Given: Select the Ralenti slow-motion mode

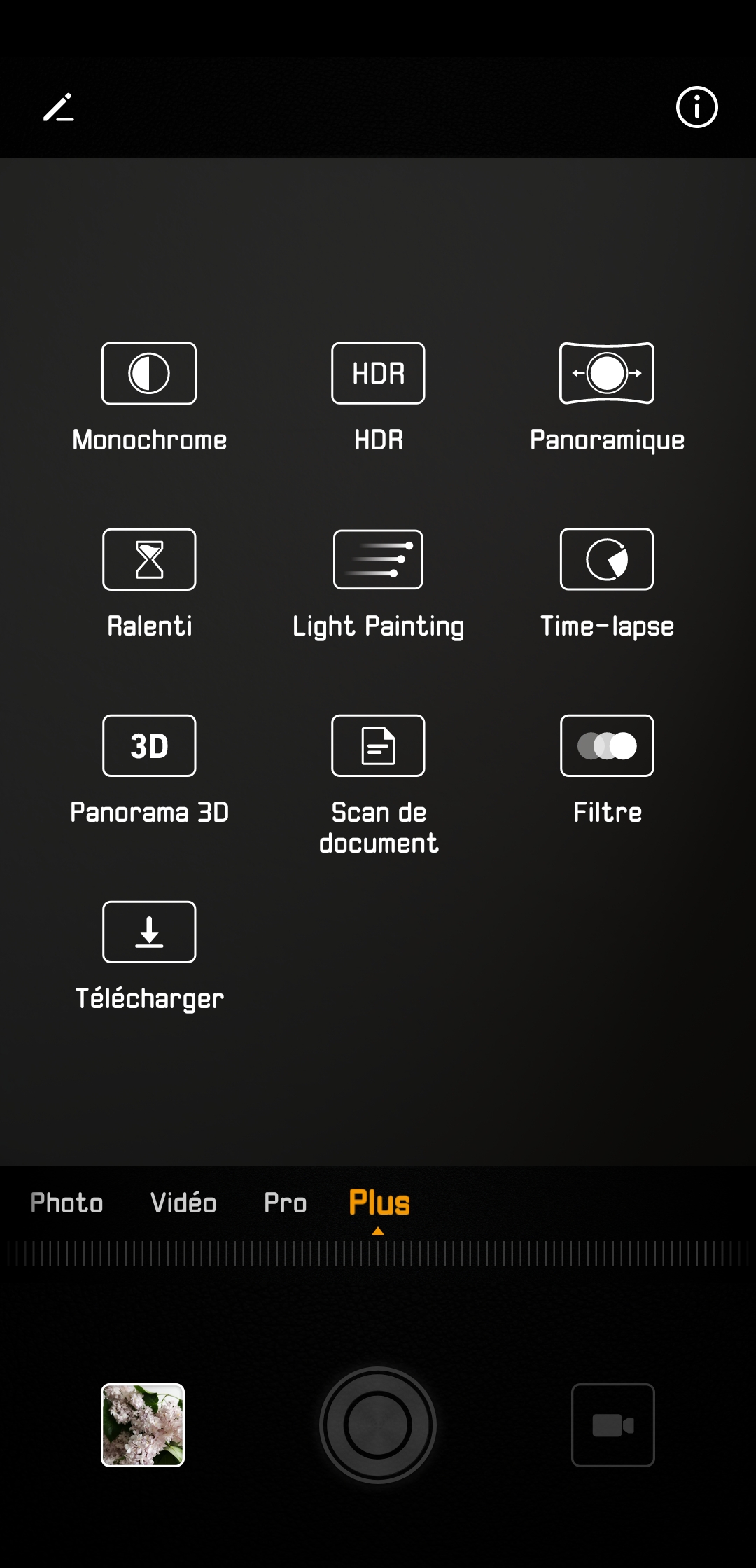Looking at the screenshot, I should coord(149,560).
